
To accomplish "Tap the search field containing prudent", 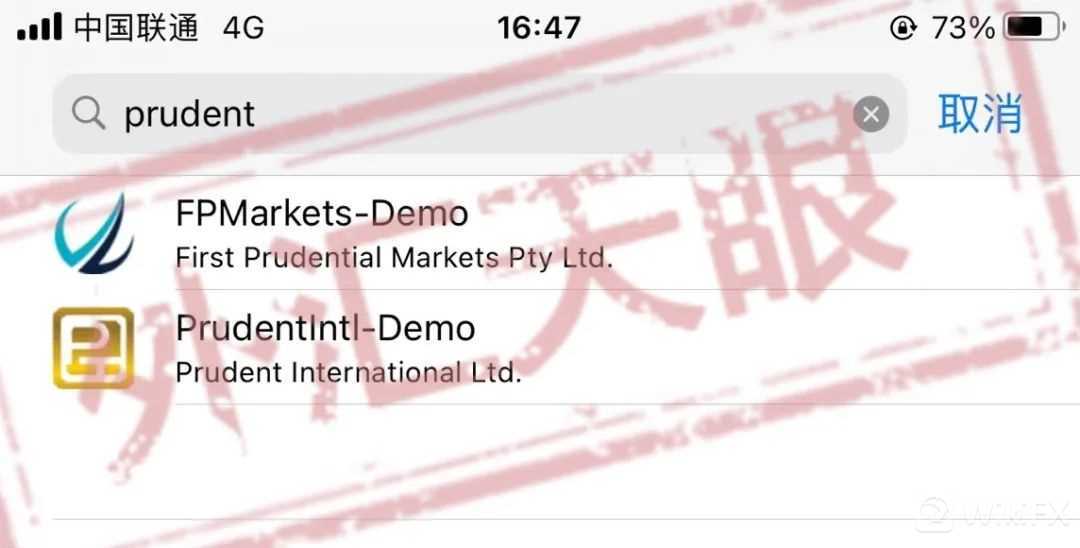I will 450,115.
